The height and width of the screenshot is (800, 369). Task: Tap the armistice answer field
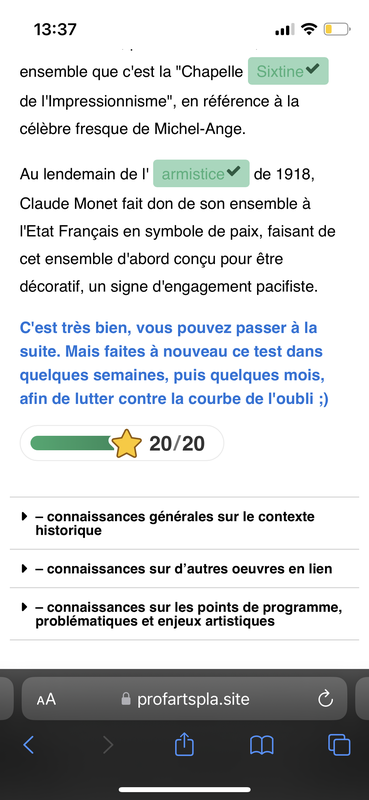(201, 173)
